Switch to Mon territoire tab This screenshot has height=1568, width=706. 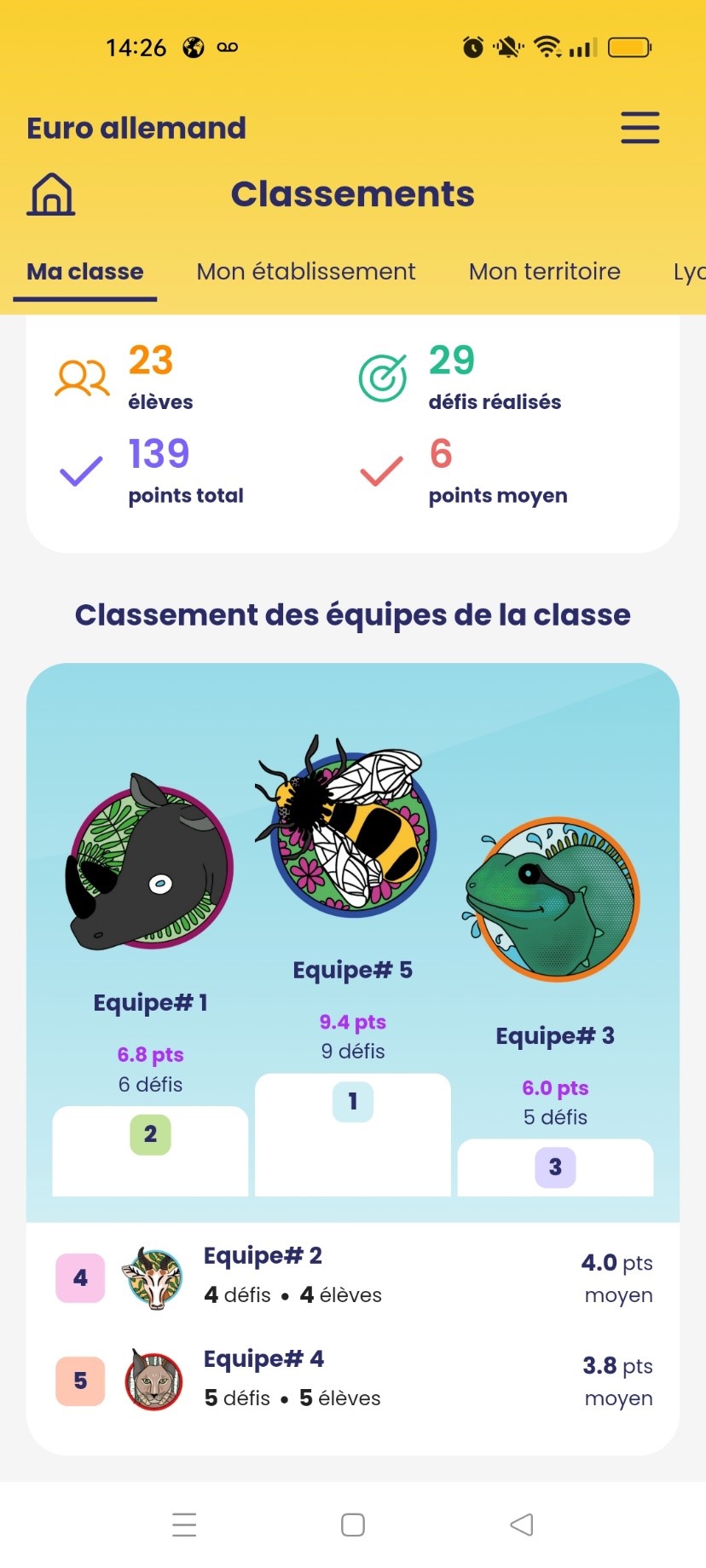click(545, 272)
